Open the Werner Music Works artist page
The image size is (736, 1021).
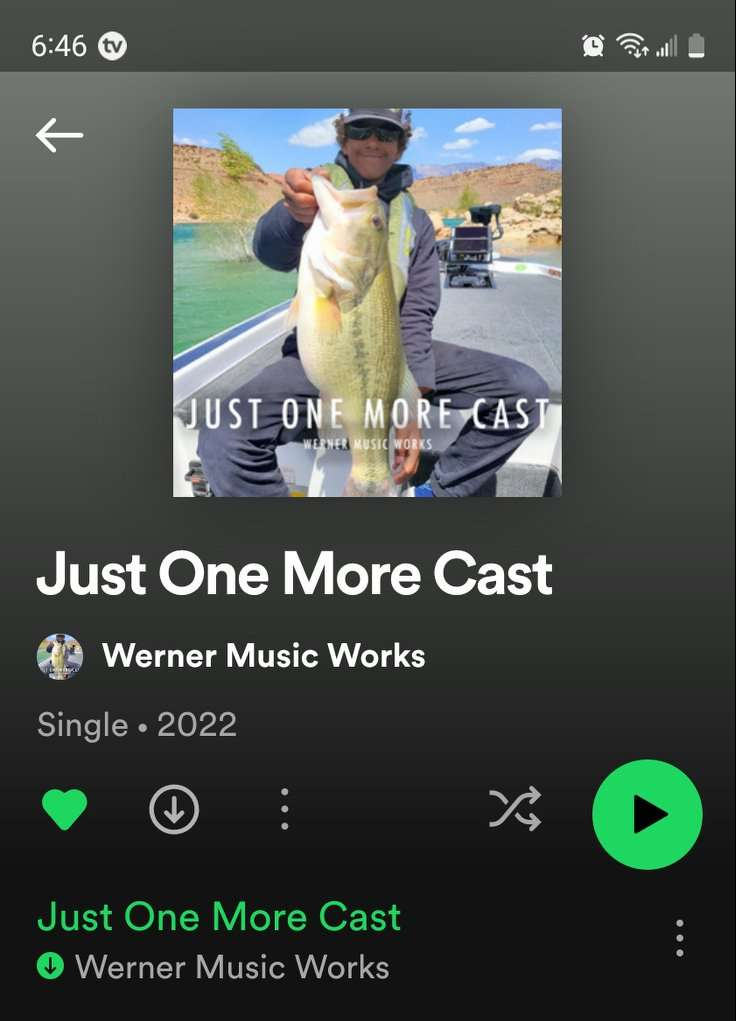coord(263,656)
